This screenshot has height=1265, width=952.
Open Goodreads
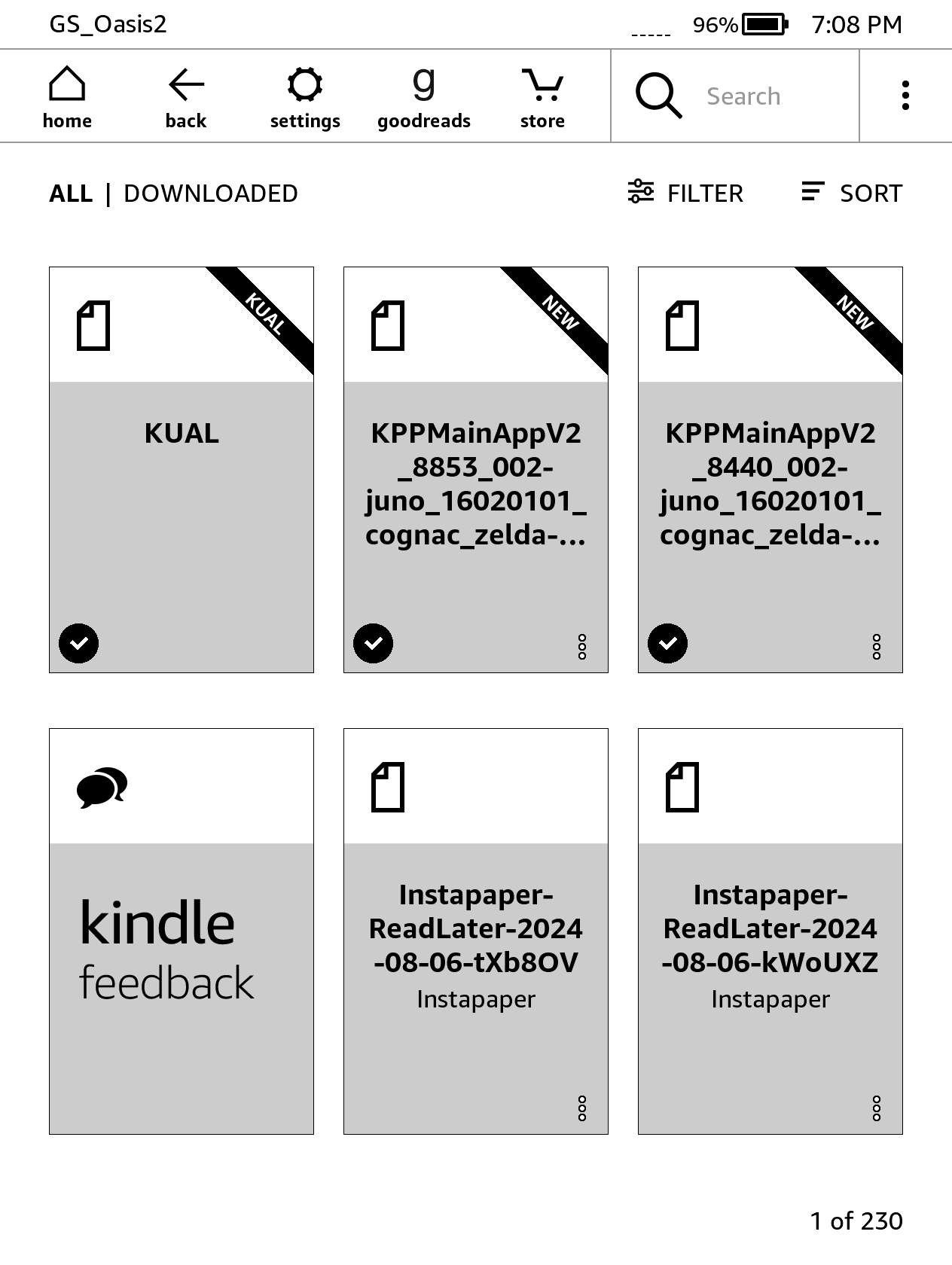(424, 96)
